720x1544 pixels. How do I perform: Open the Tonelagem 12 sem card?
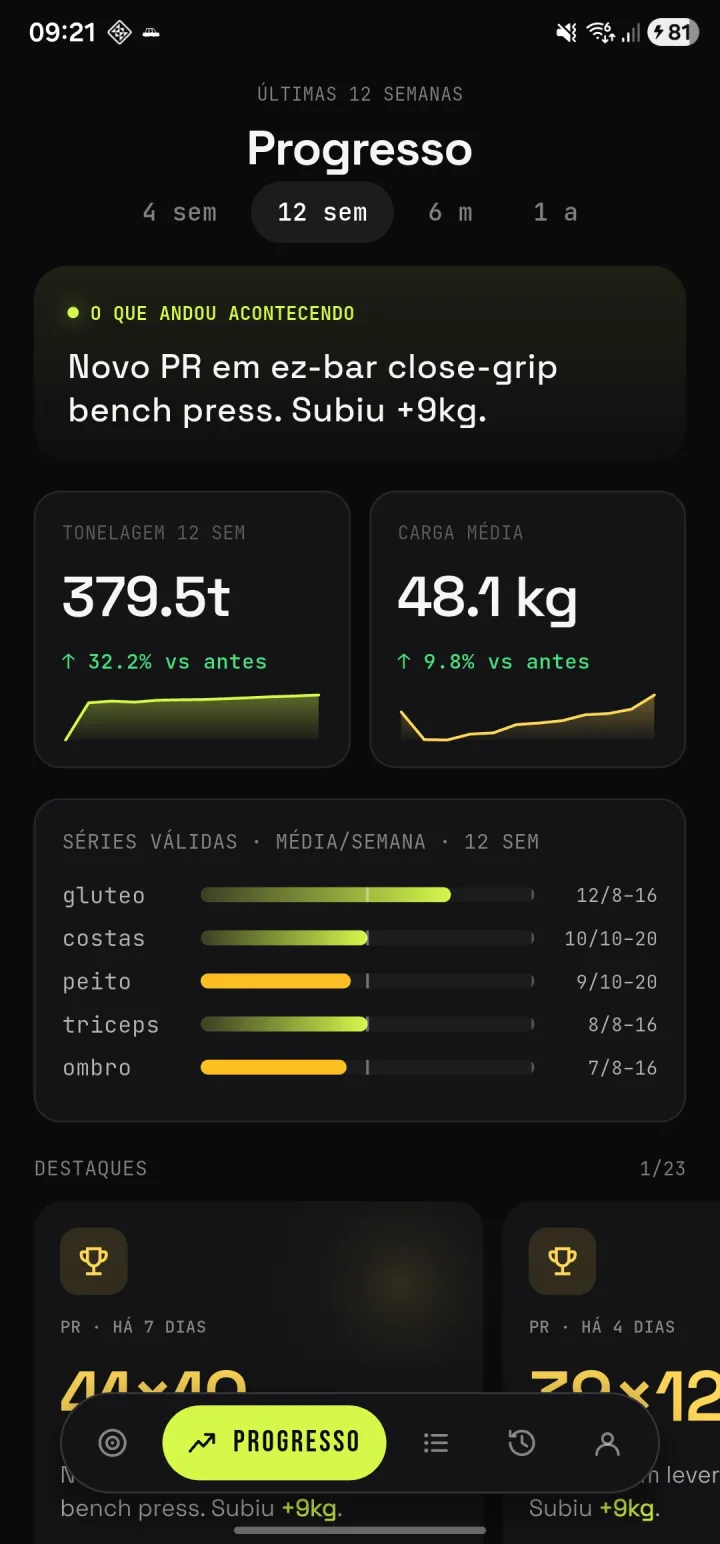click(192, 629)
